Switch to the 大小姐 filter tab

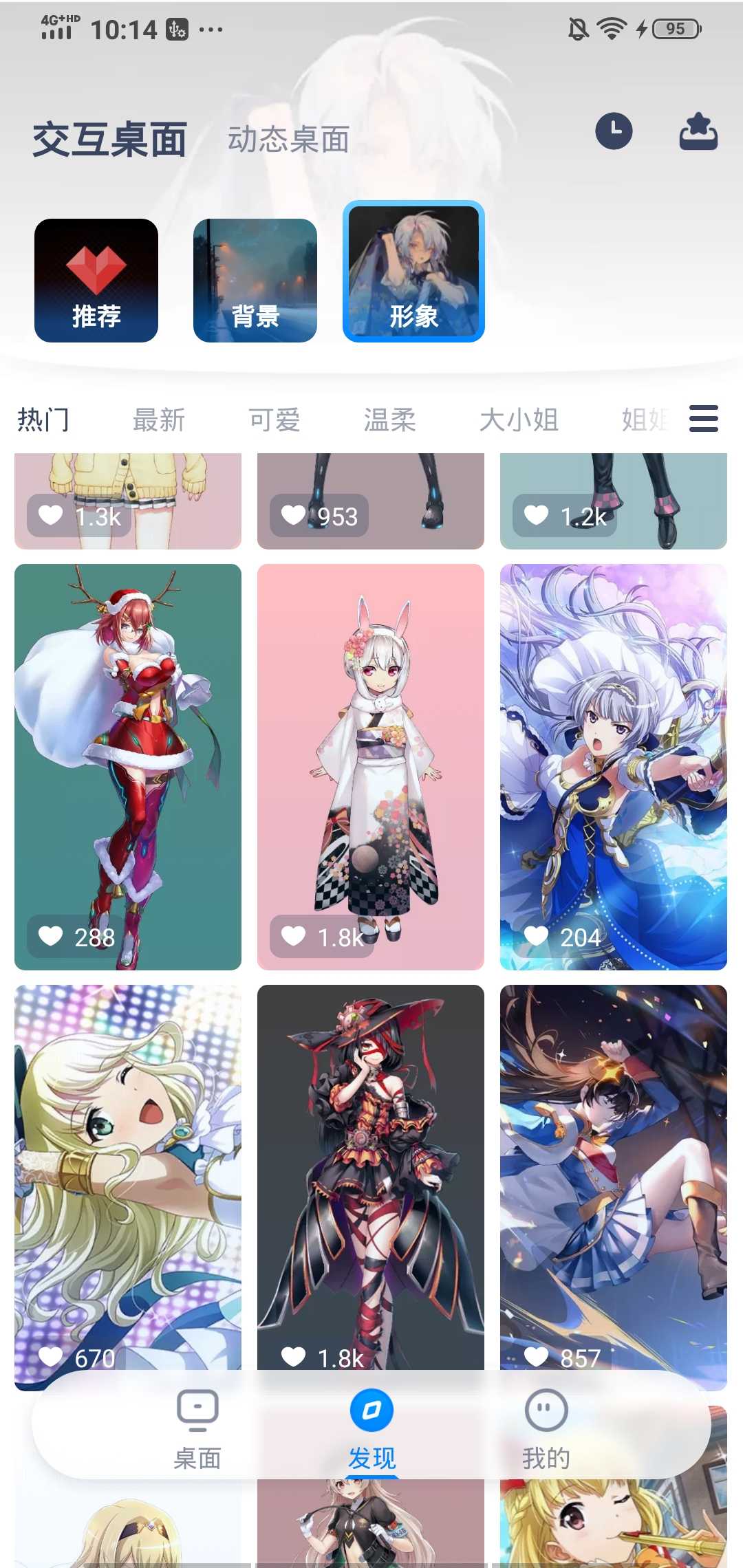click(x=519, y=420)
